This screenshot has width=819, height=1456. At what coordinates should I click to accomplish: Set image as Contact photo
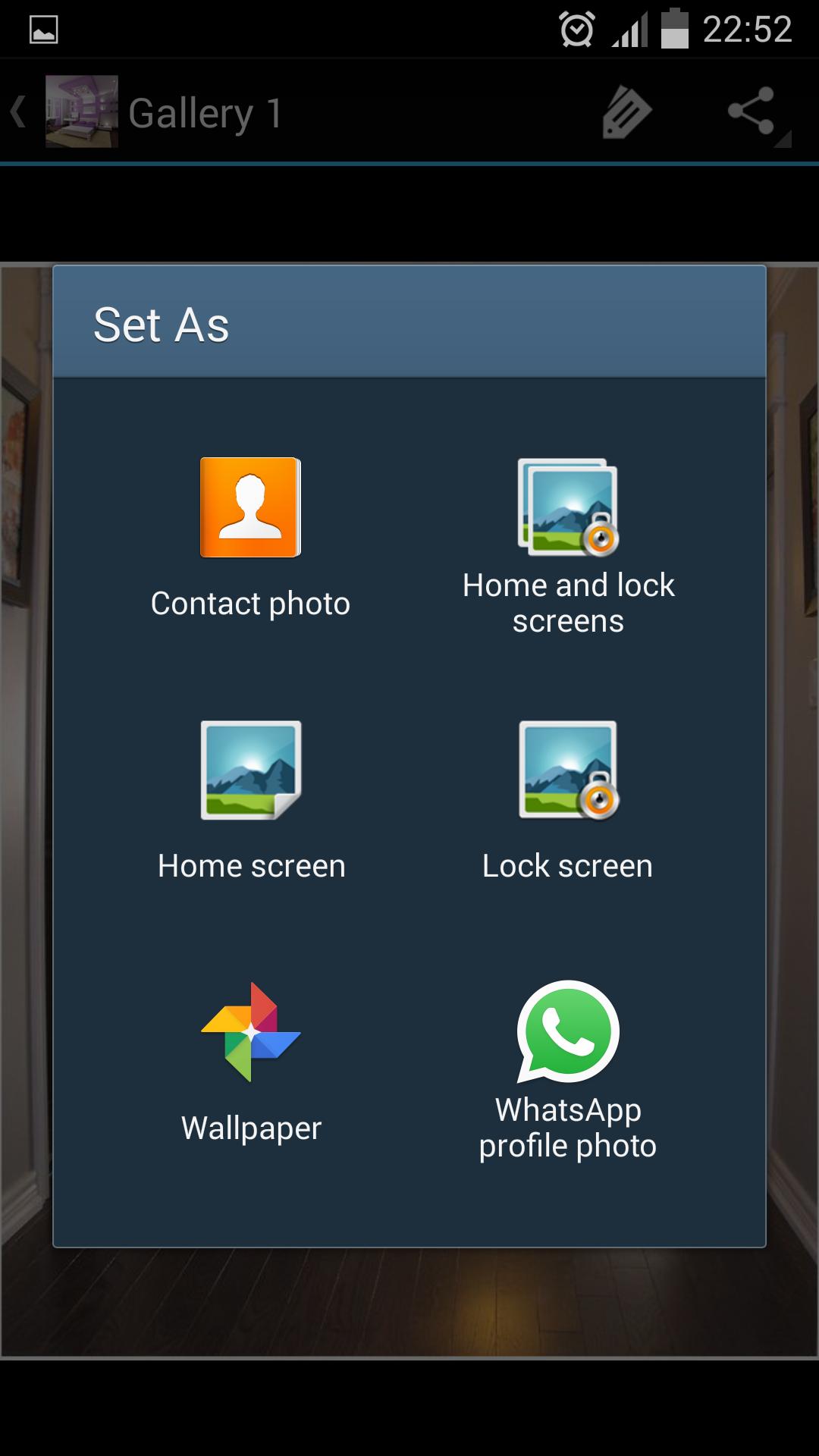coord(250,538)
